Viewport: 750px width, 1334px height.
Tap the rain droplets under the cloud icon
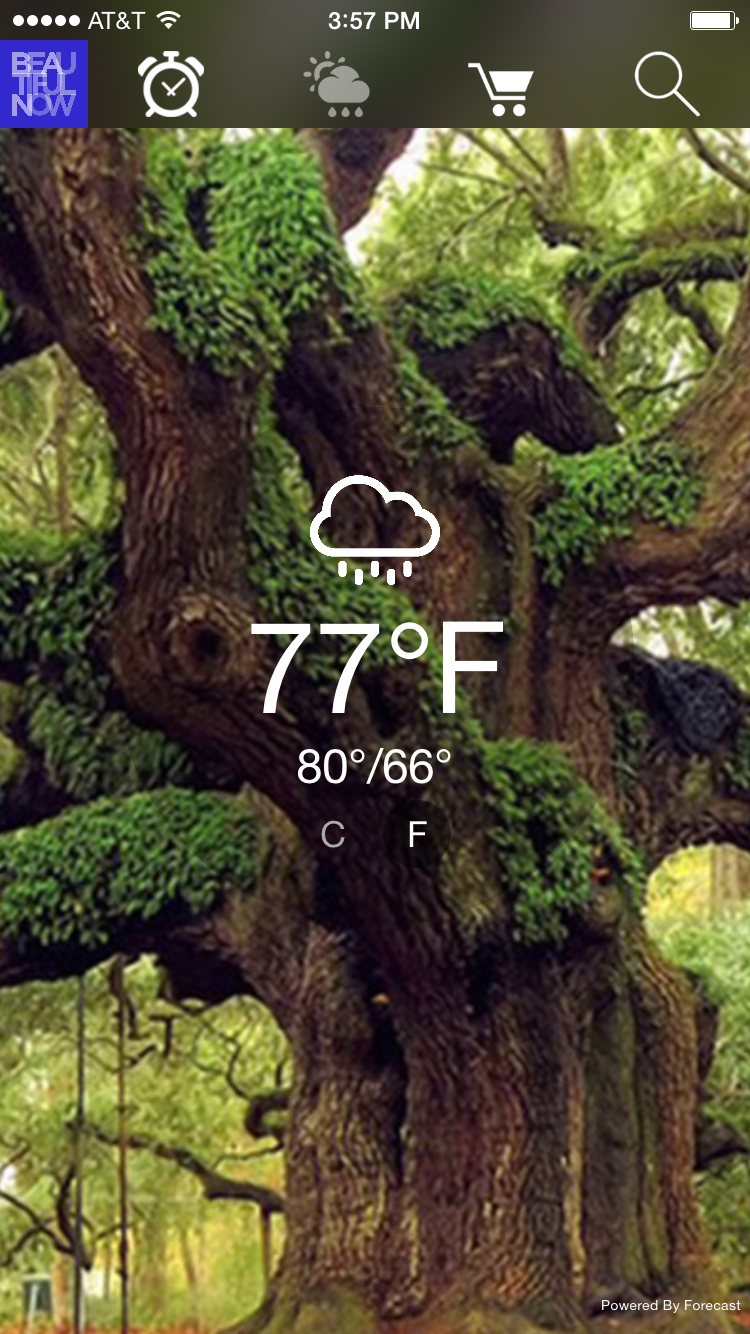pyautogui.click(x=375, y=570)
